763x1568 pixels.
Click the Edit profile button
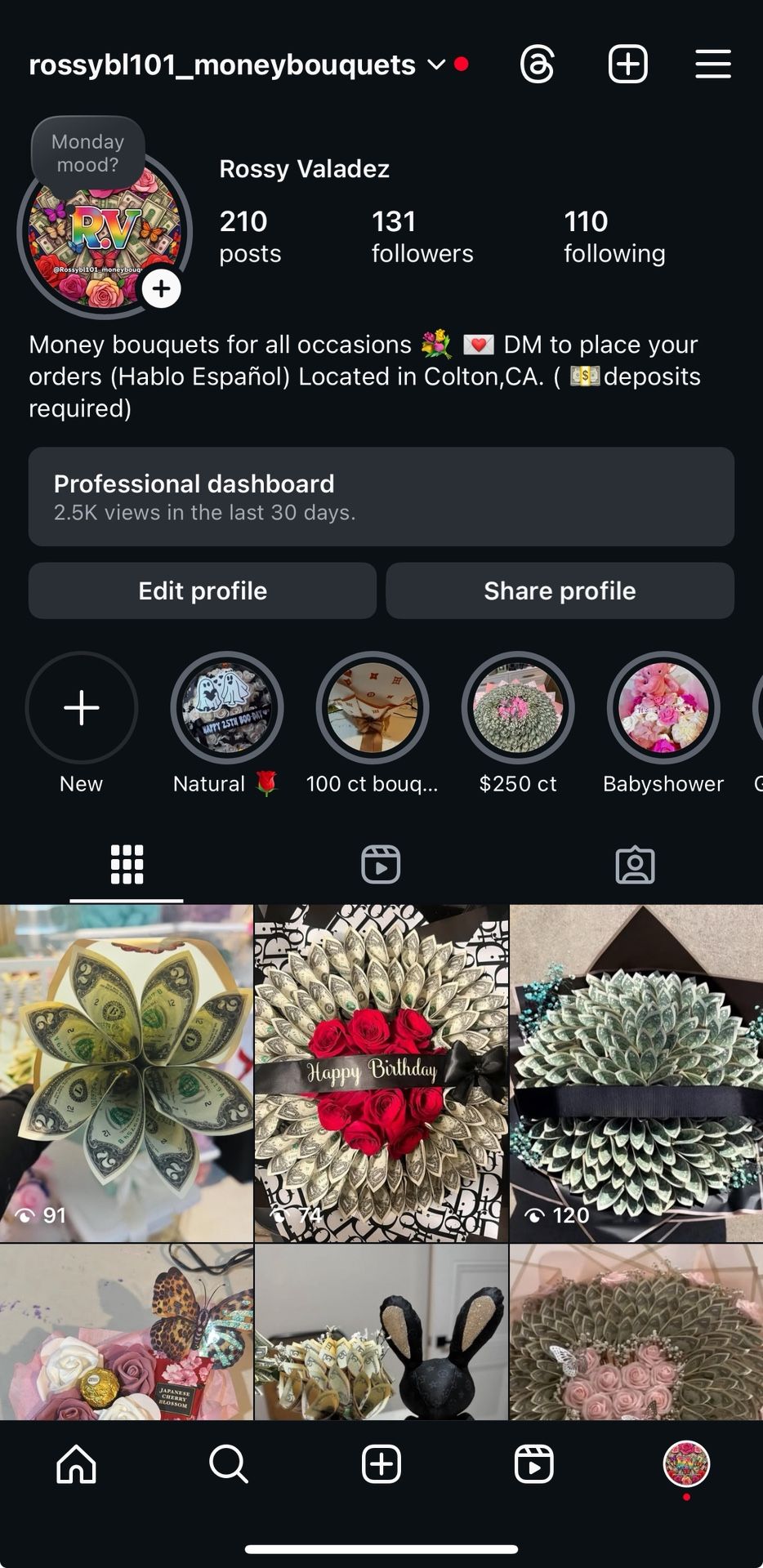click(x=202, y=590)
